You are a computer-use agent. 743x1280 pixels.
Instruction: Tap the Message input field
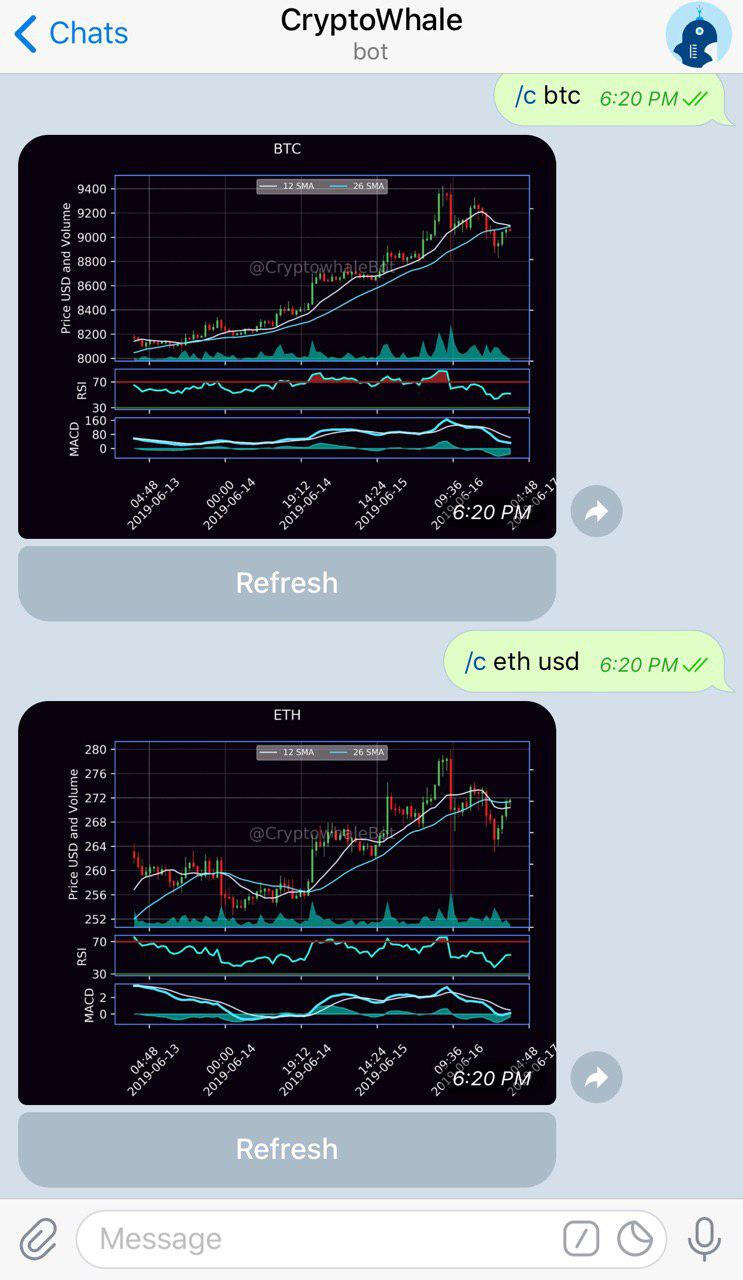[x=300, y=1238]
